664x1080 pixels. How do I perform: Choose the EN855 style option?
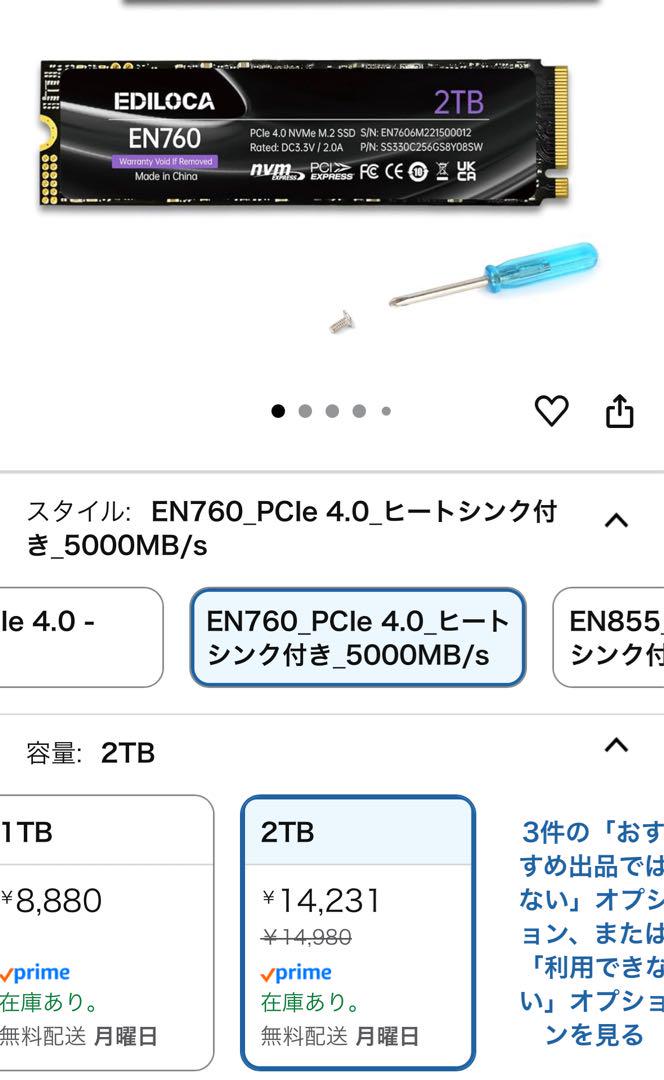click(609, 637)
